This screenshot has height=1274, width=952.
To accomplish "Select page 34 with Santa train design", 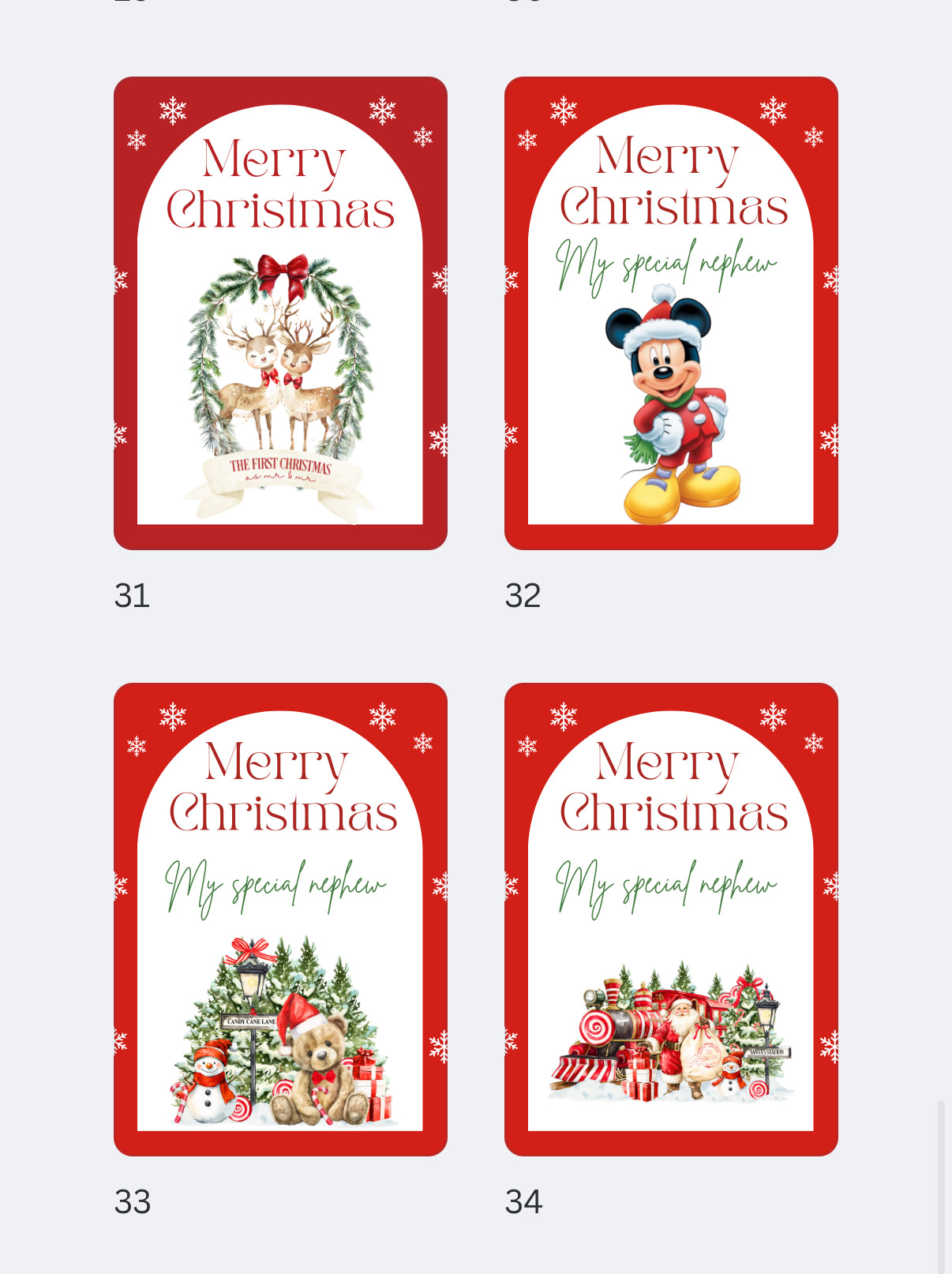I will 671,920.
